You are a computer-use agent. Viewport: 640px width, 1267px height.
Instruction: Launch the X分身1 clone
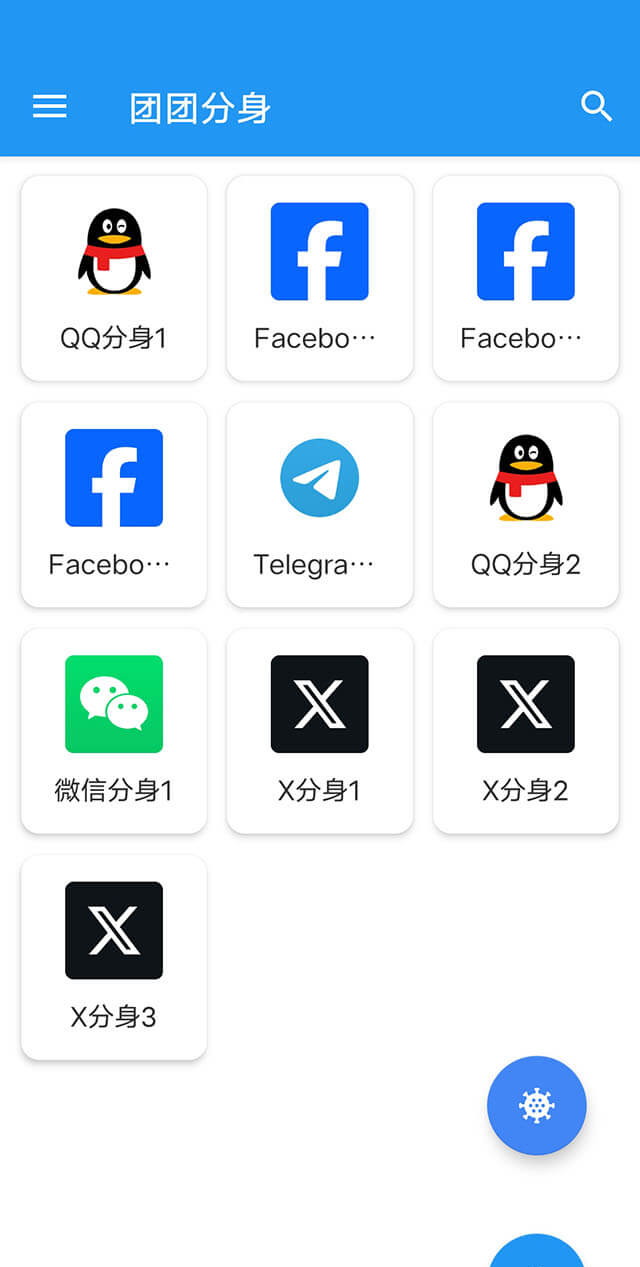(320, 730)
